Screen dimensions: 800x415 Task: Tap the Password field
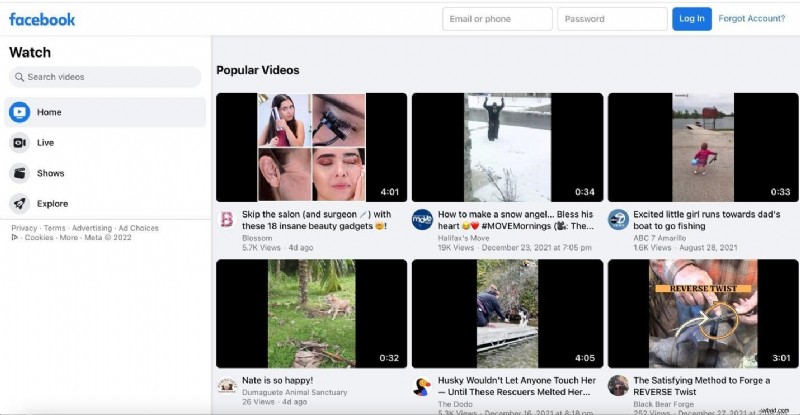tap(612, 19)
